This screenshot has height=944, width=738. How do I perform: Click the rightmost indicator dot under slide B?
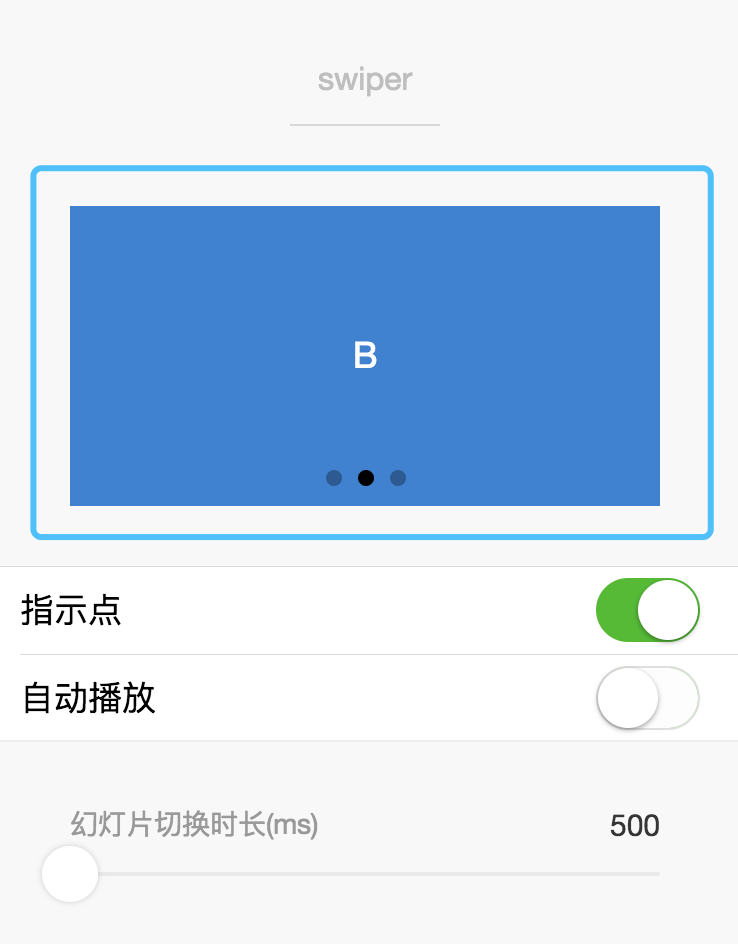pyautogui.click(x=398, y=478)
